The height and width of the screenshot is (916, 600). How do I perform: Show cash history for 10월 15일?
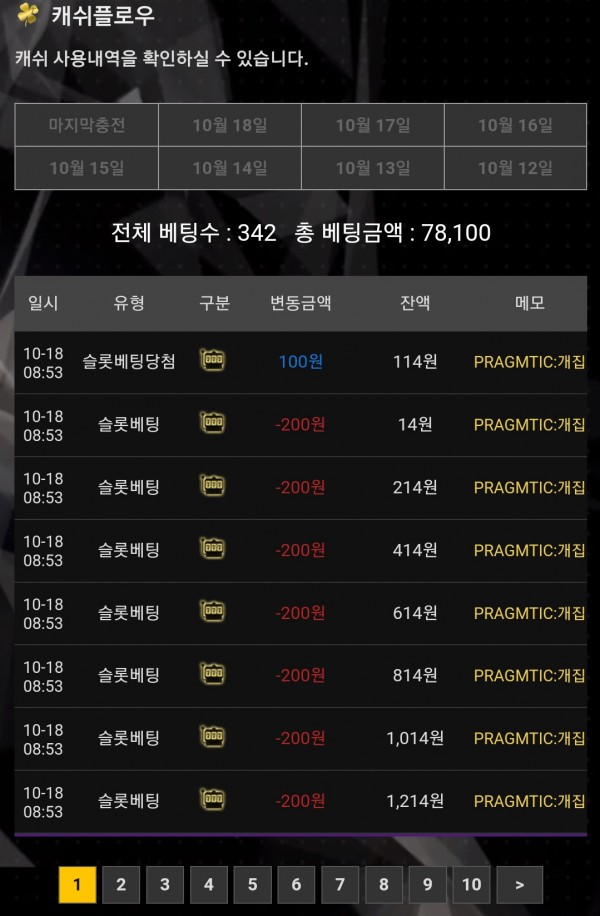(87, 168)
